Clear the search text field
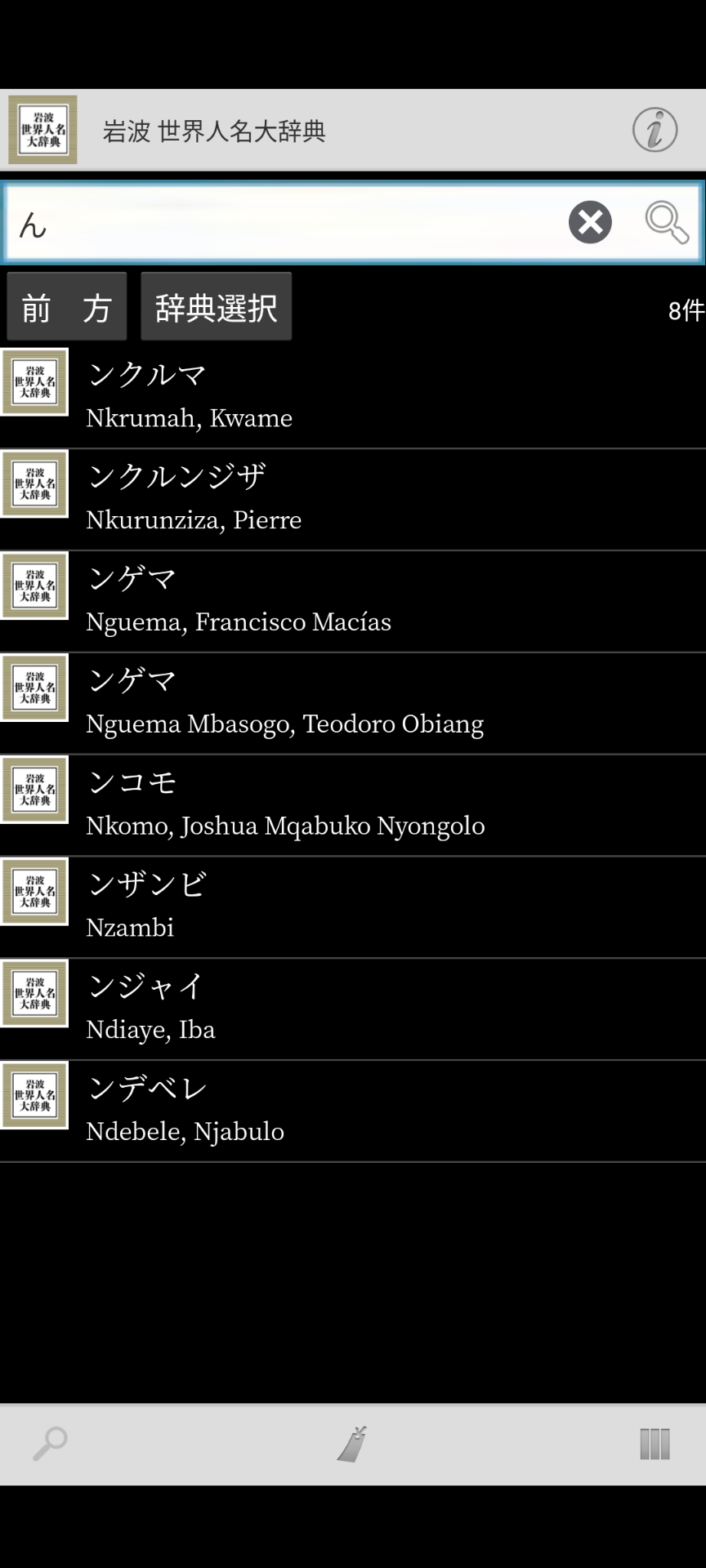This screenshot has width=706, height=1568. pos(590,222)
